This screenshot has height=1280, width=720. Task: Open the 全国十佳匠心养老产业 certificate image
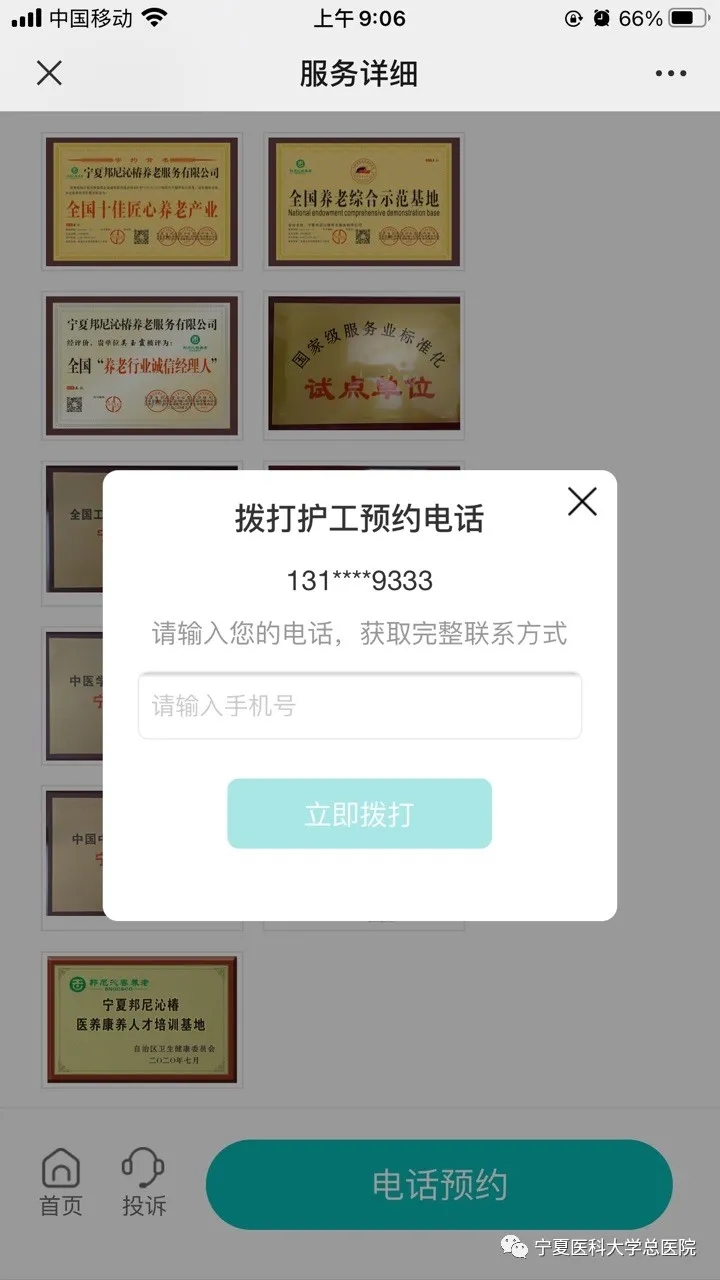142,202
